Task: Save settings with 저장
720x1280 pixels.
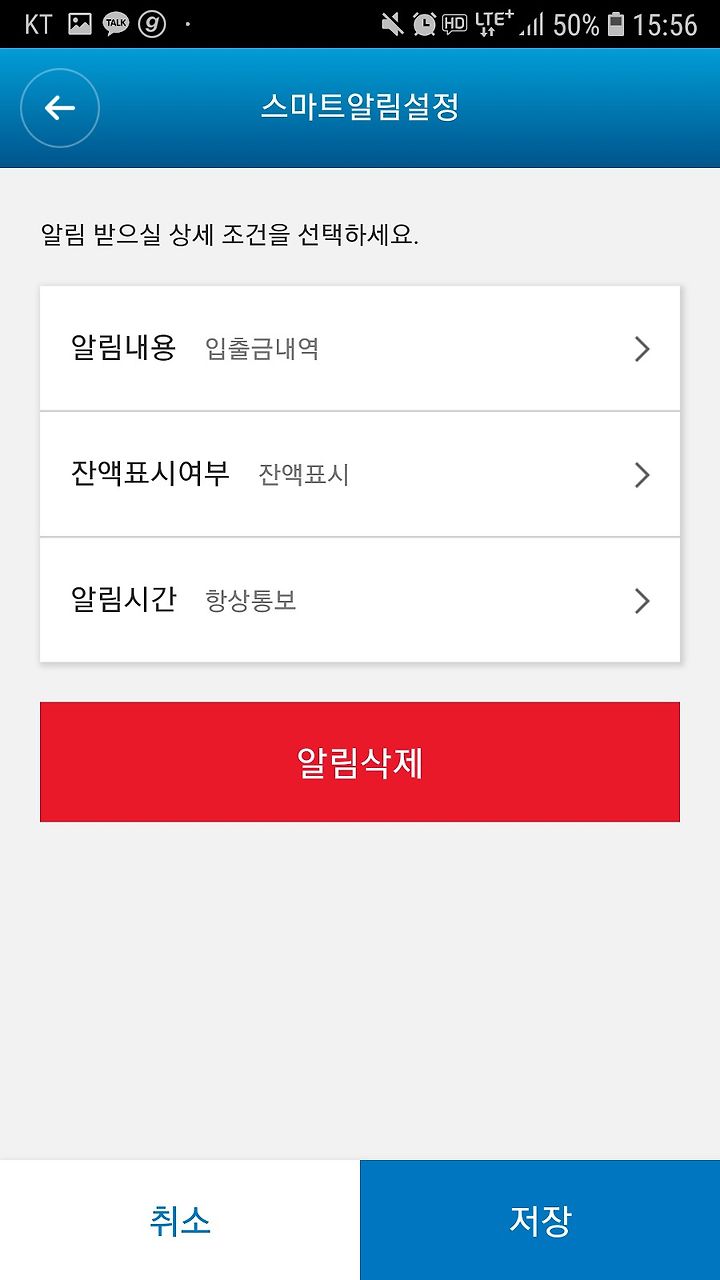Action: (x=540, y=1220)
